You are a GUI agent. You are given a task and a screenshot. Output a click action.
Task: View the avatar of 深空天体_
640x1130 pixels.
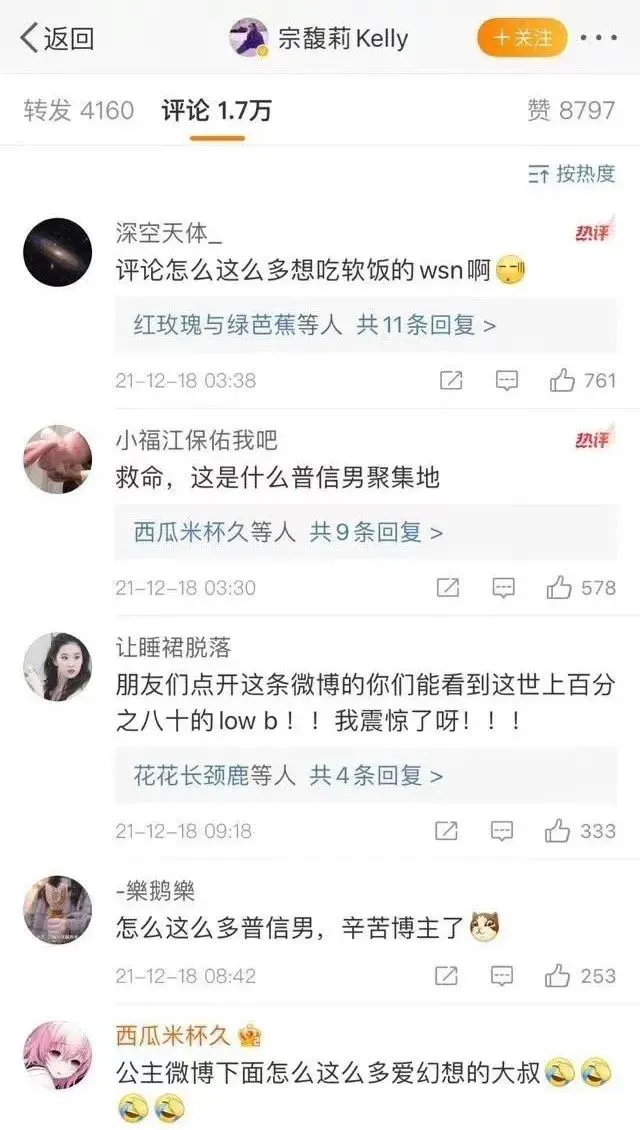(x=57, y=252)
